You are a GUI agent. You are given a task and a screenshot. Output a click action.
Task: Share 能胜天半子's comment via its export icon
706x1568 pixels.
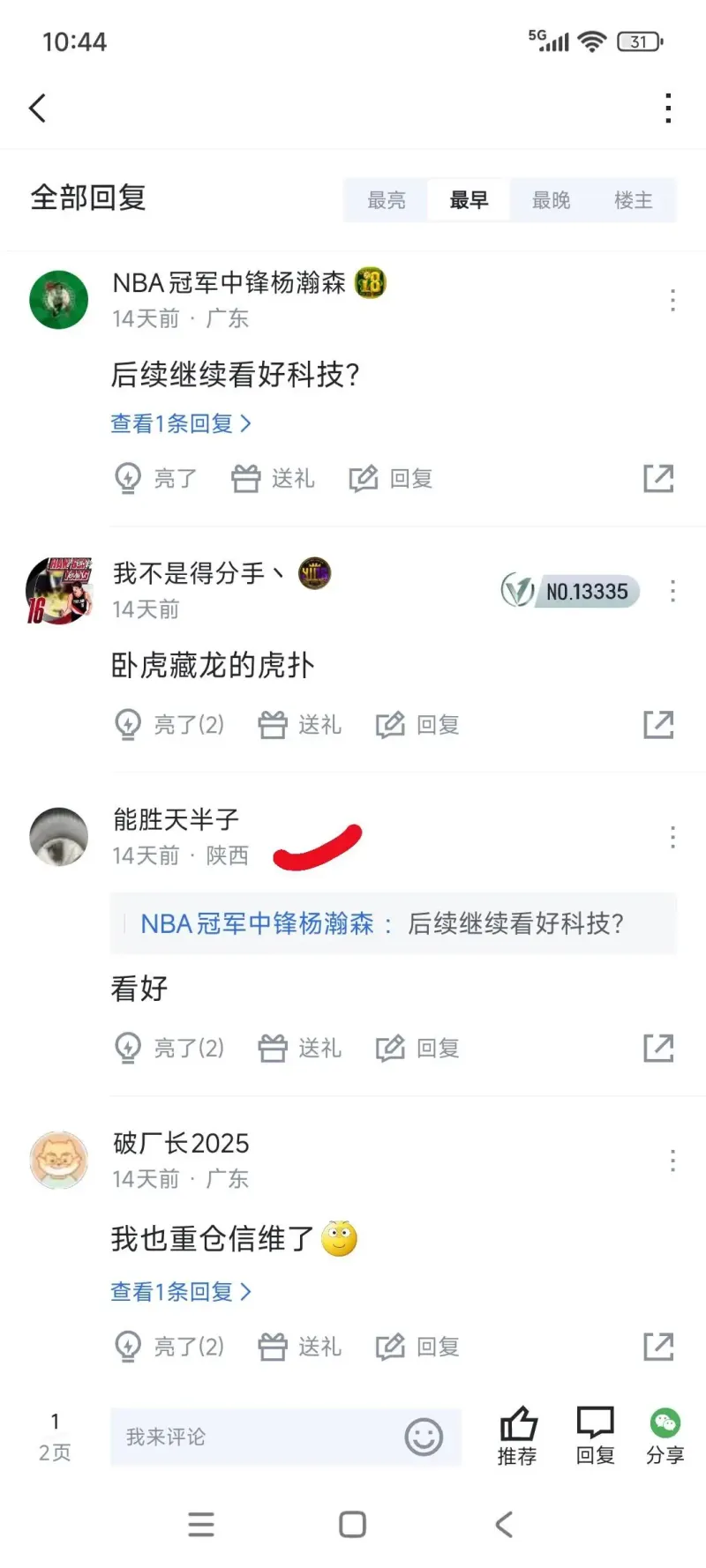pos(658,1048)
